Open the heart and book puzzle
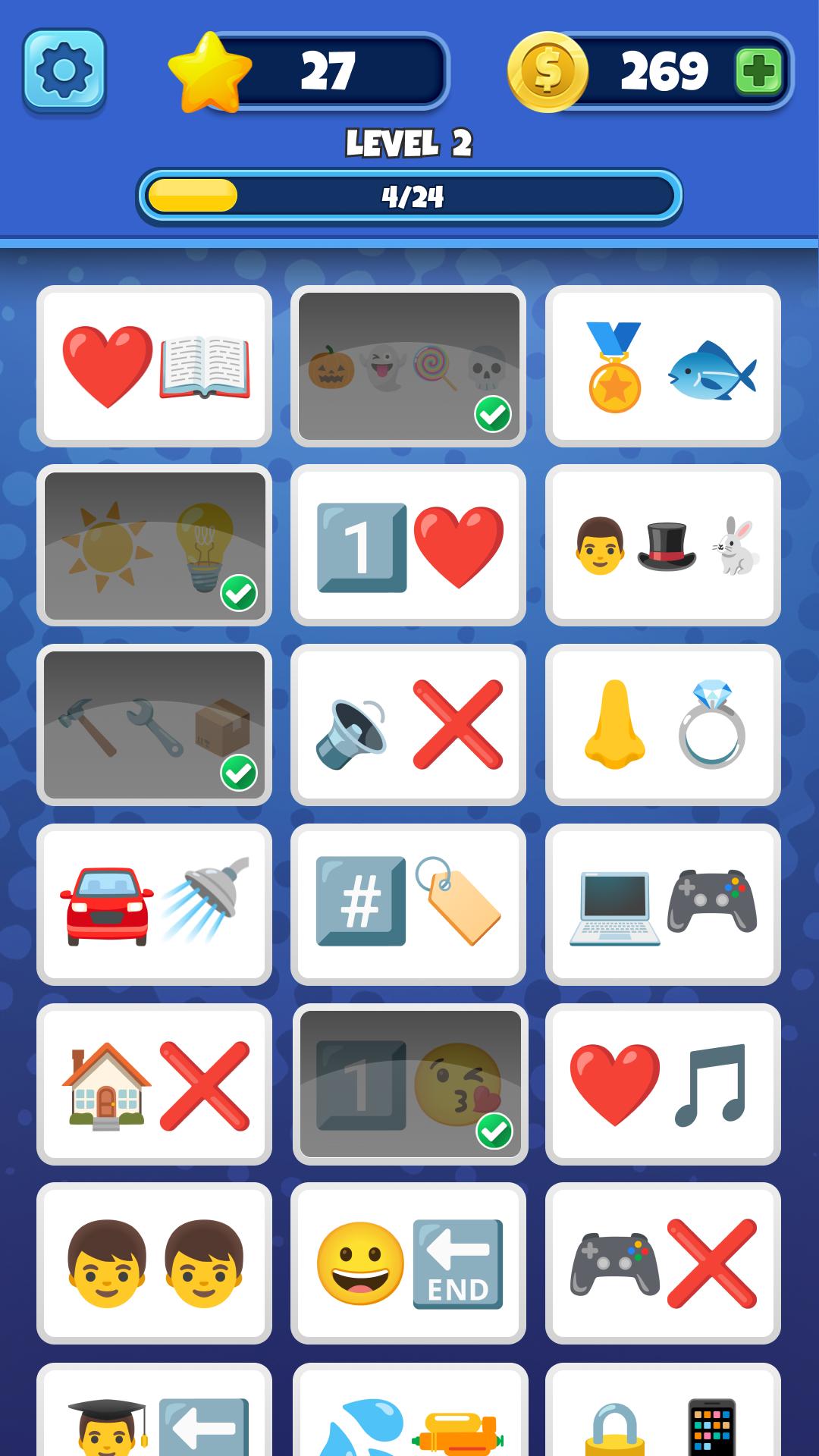The height and width of the screenshot is (1456, 819). coord(155,366)
